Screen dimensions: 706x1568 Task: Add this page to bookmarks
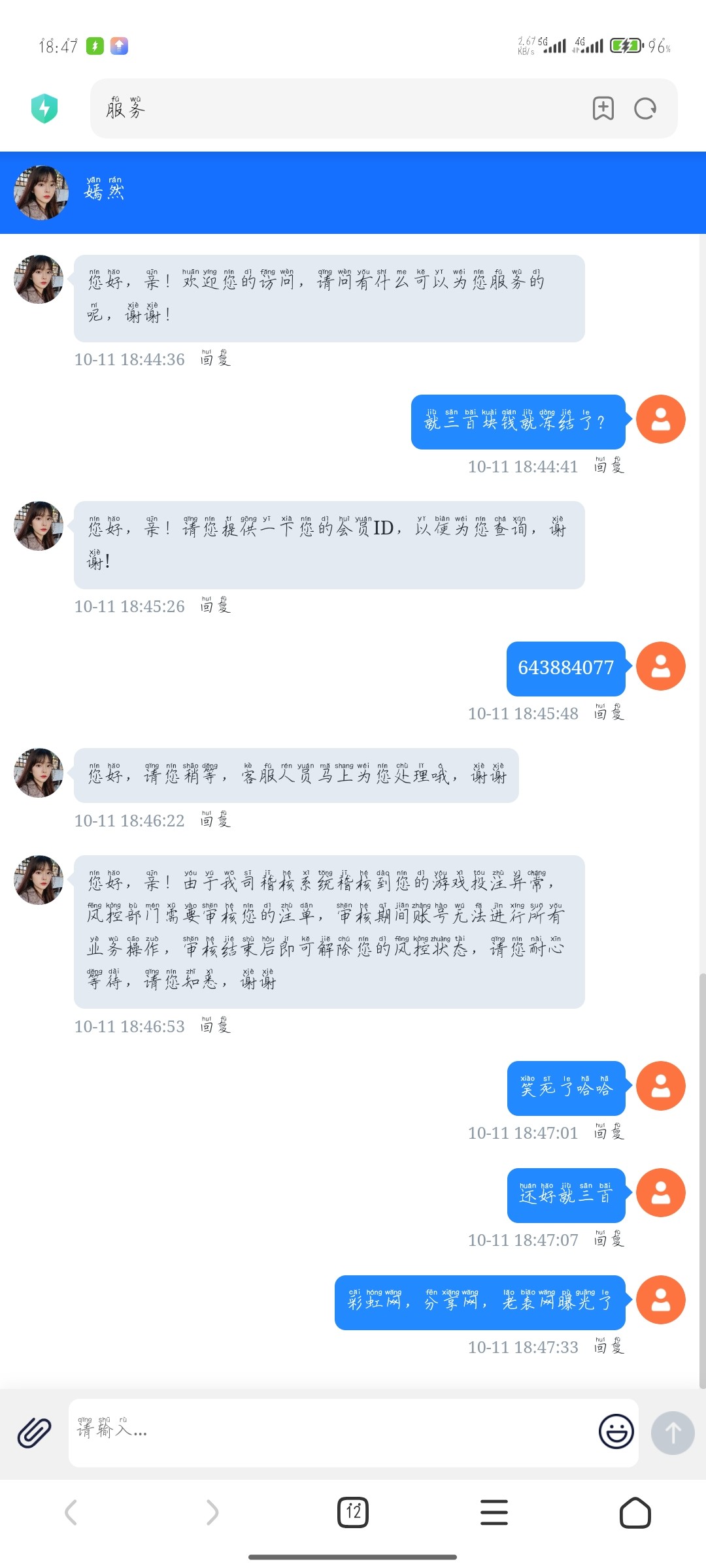click(603, 108)
